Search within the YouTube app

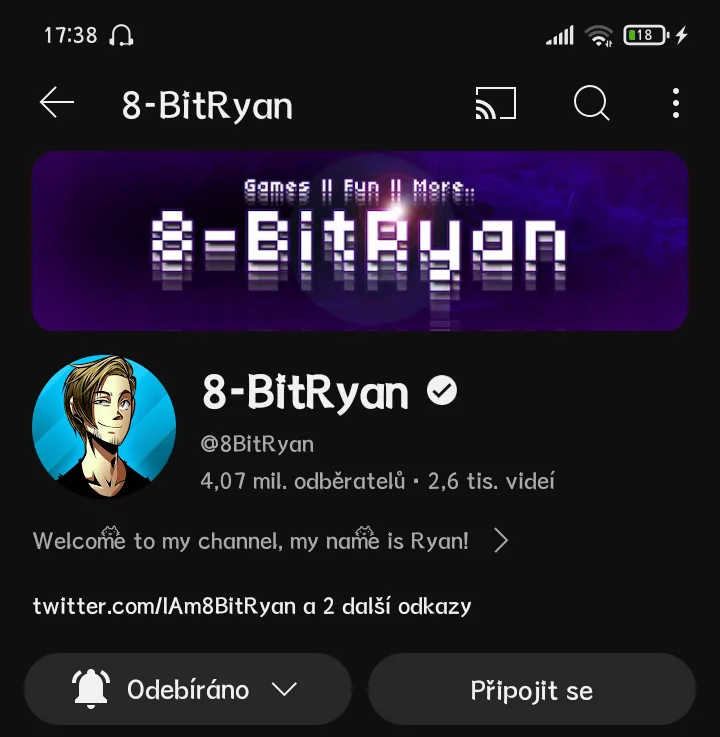click(591, 103)
